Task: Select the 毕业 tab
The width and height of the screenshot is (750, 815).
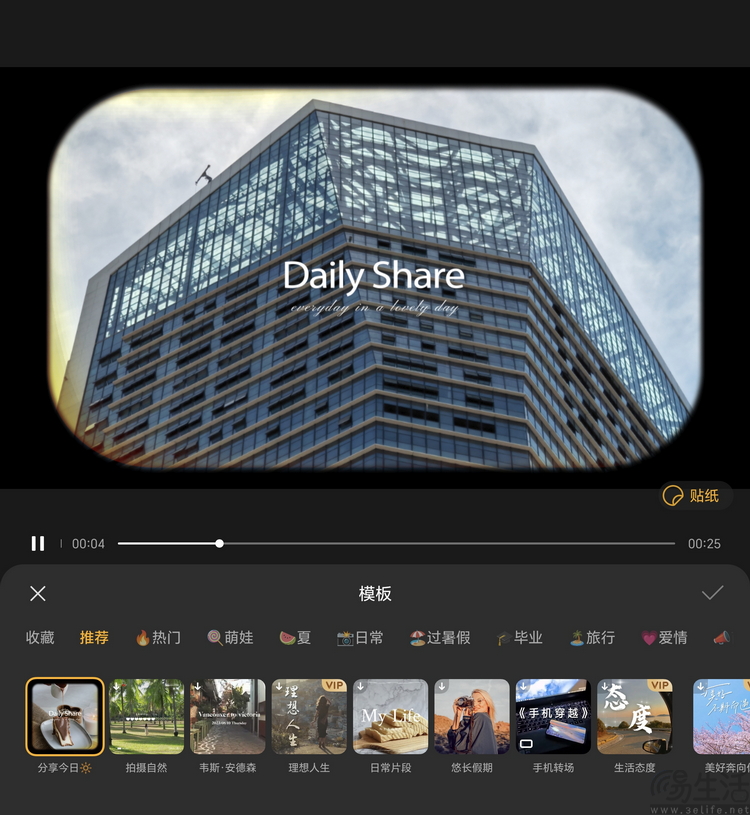Action: pyautogui.click(x=519, y=637)
